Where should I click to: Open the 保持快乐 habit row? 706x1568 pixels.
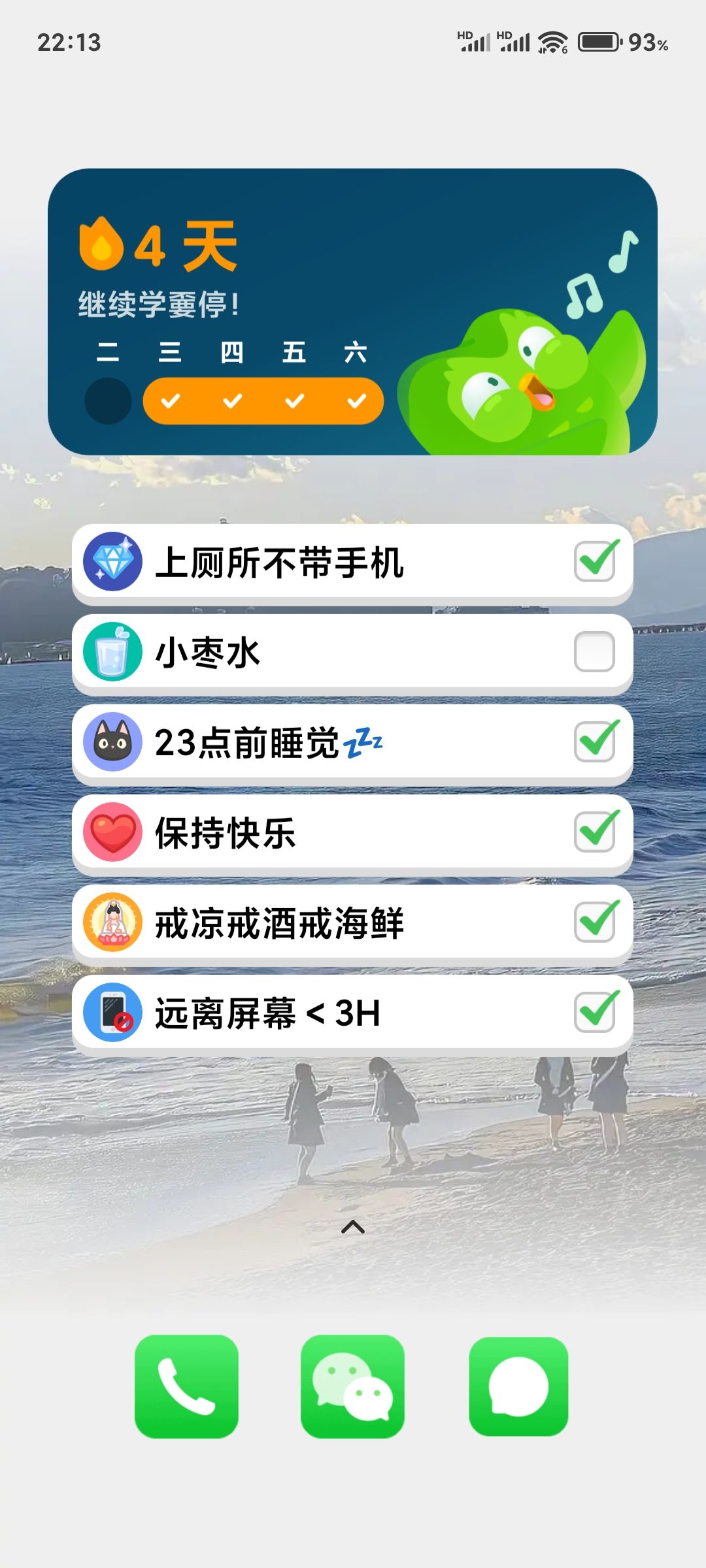(352, 832)
